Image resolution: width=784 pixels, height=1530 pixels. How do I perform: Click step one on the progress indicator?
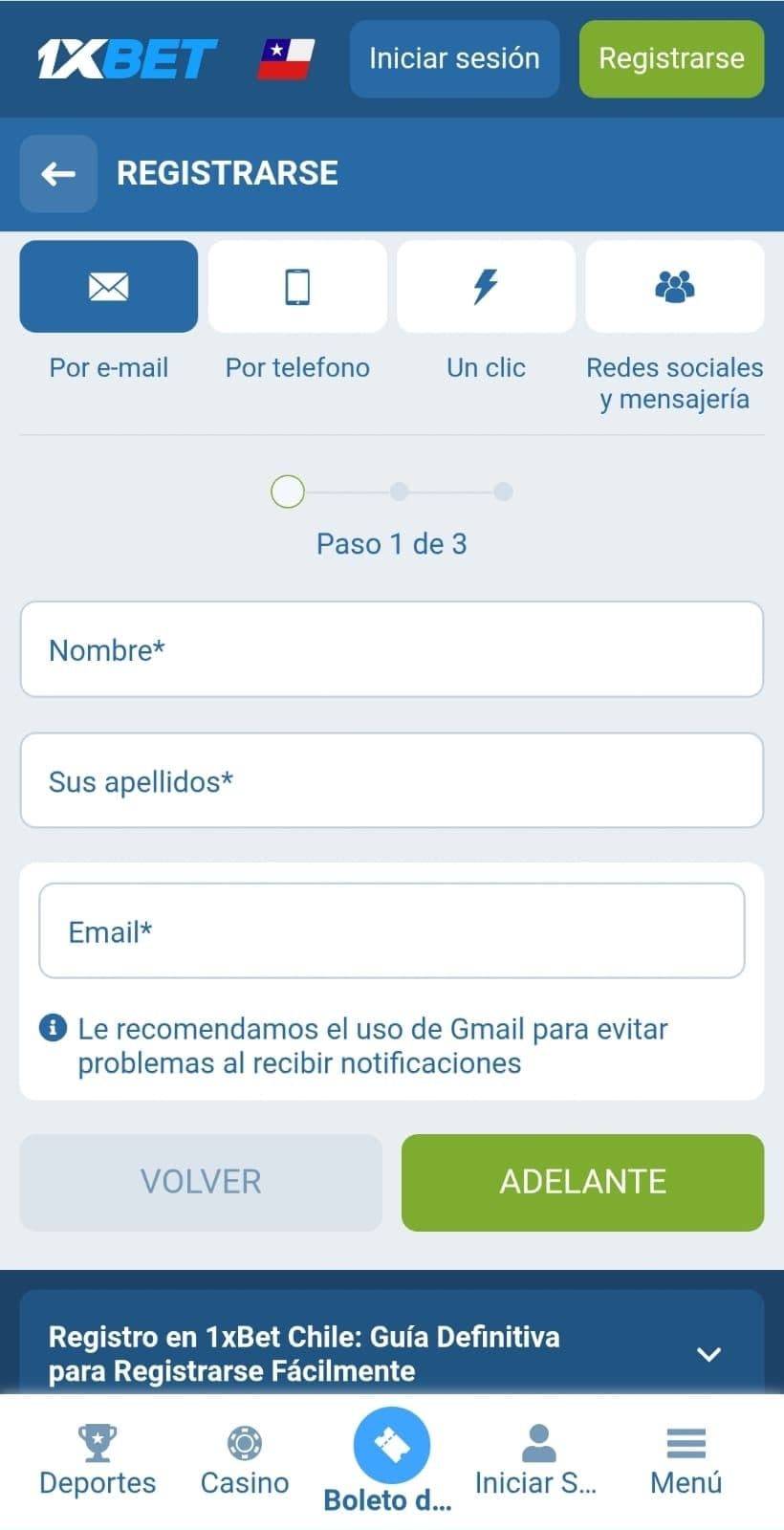coord(287,491)
